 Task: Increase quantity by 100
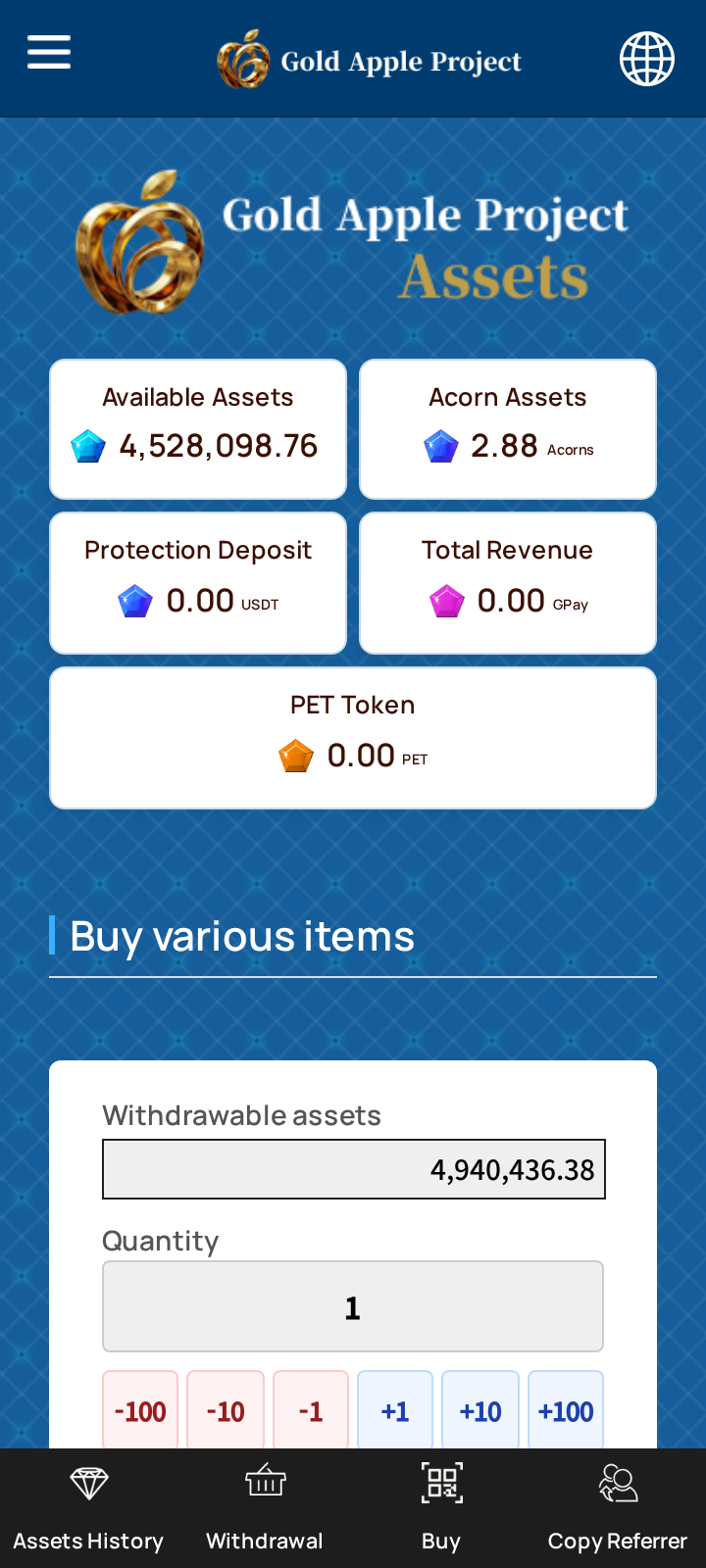pyautogui.click(x=566, y=1410)
